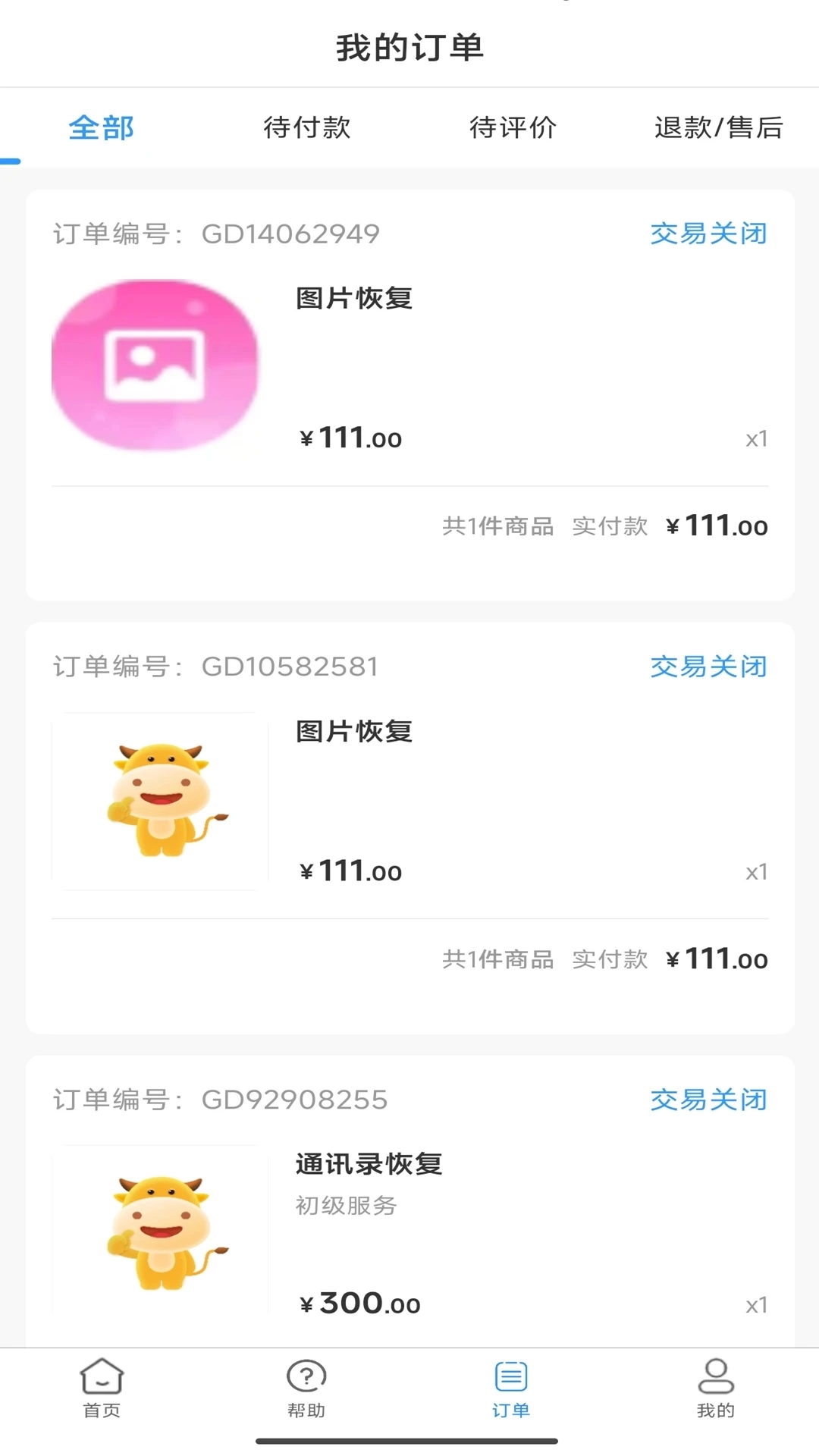Open the 通讯录恢复 product entry
The image size is (819, 1456).
(x=369, y=1163)
